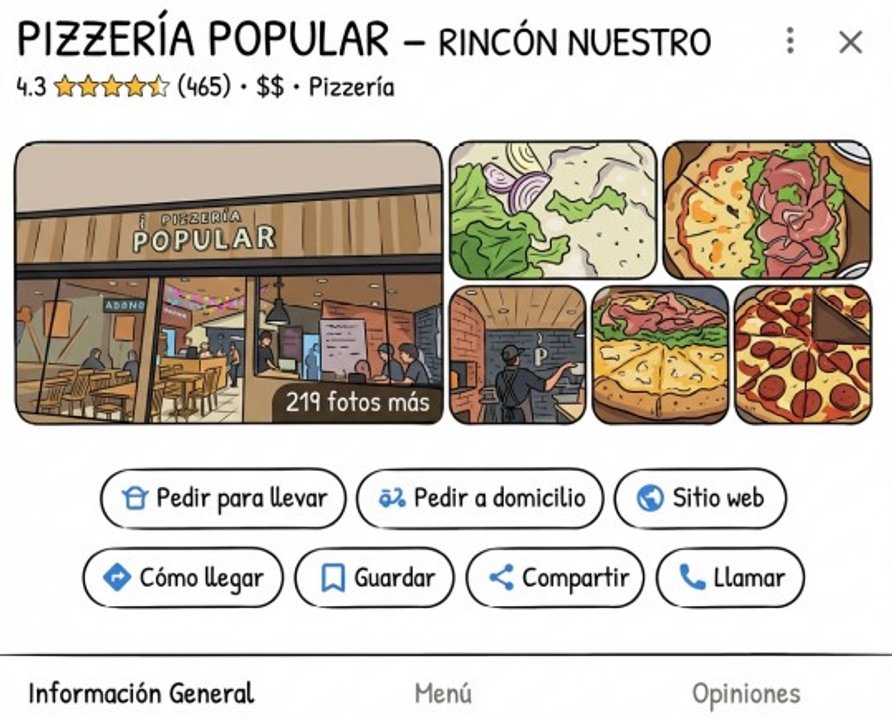This screenshot has width=892, height=720.
Task: Open the photo of the cook at the oven
Action: 517,355
